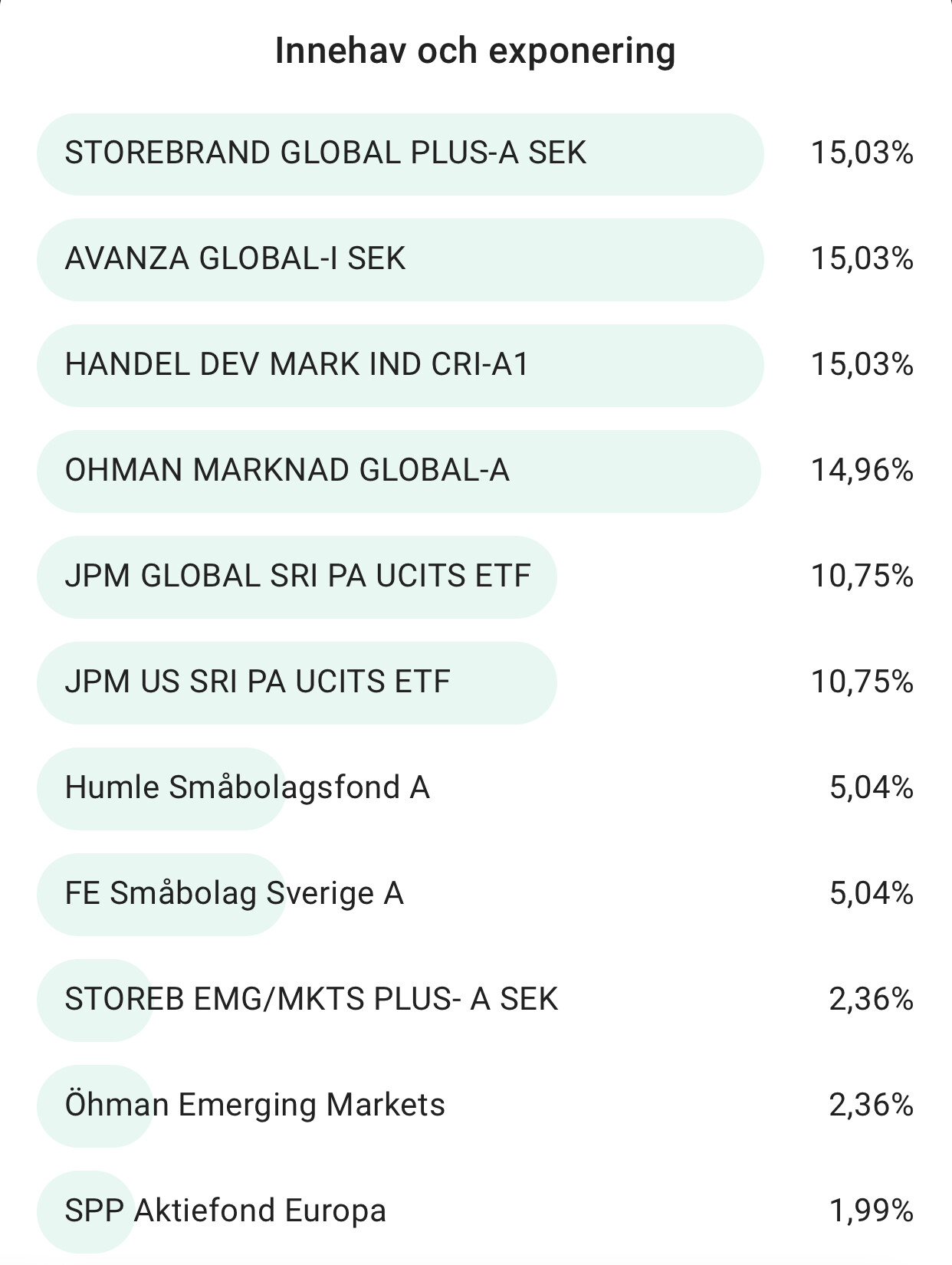Viewport: 952px width, 1265px height.
Task: Open the JPM US SRI PA UCITS ETF holding
Action: pyautogui.click(x=258, y=682)
